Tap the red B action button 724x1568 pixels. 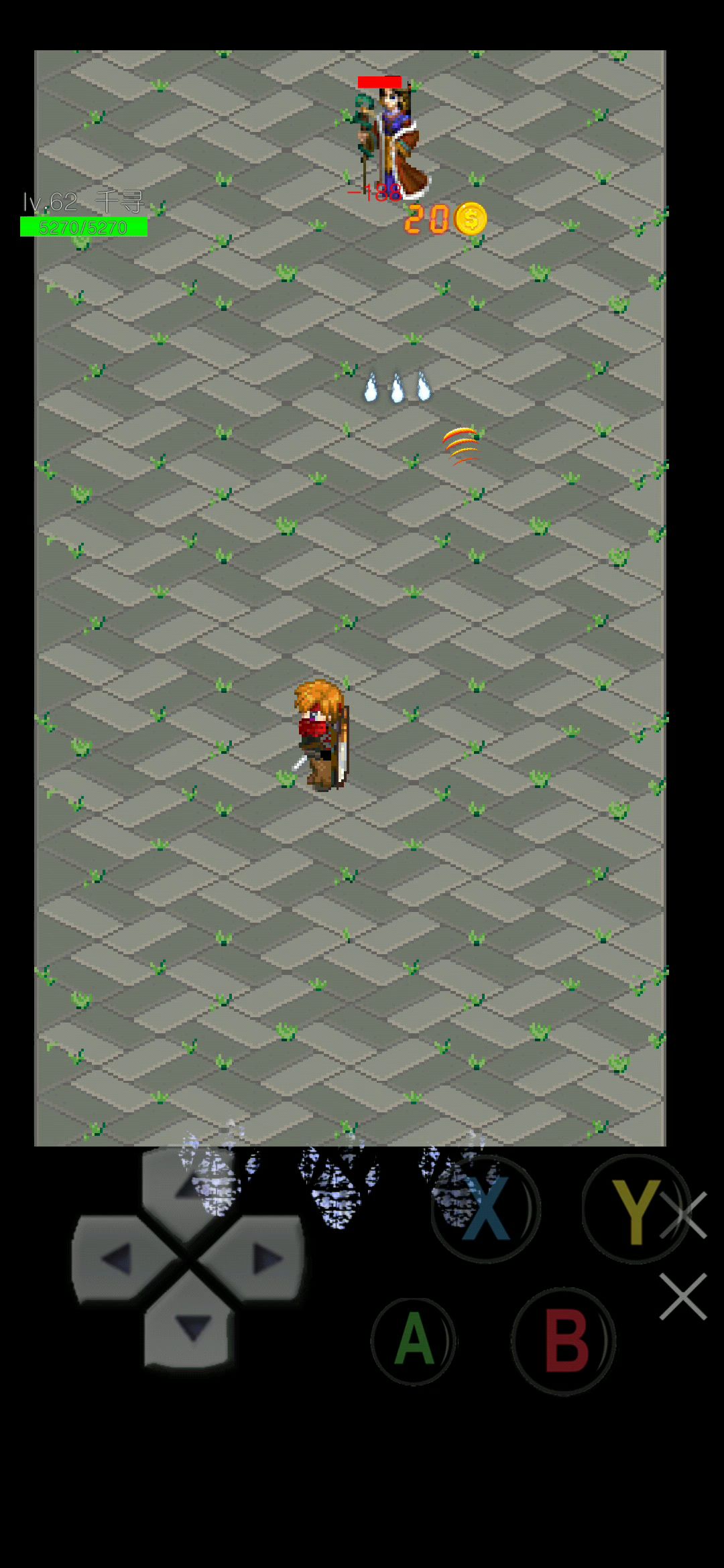click(x=564, y=1341)
